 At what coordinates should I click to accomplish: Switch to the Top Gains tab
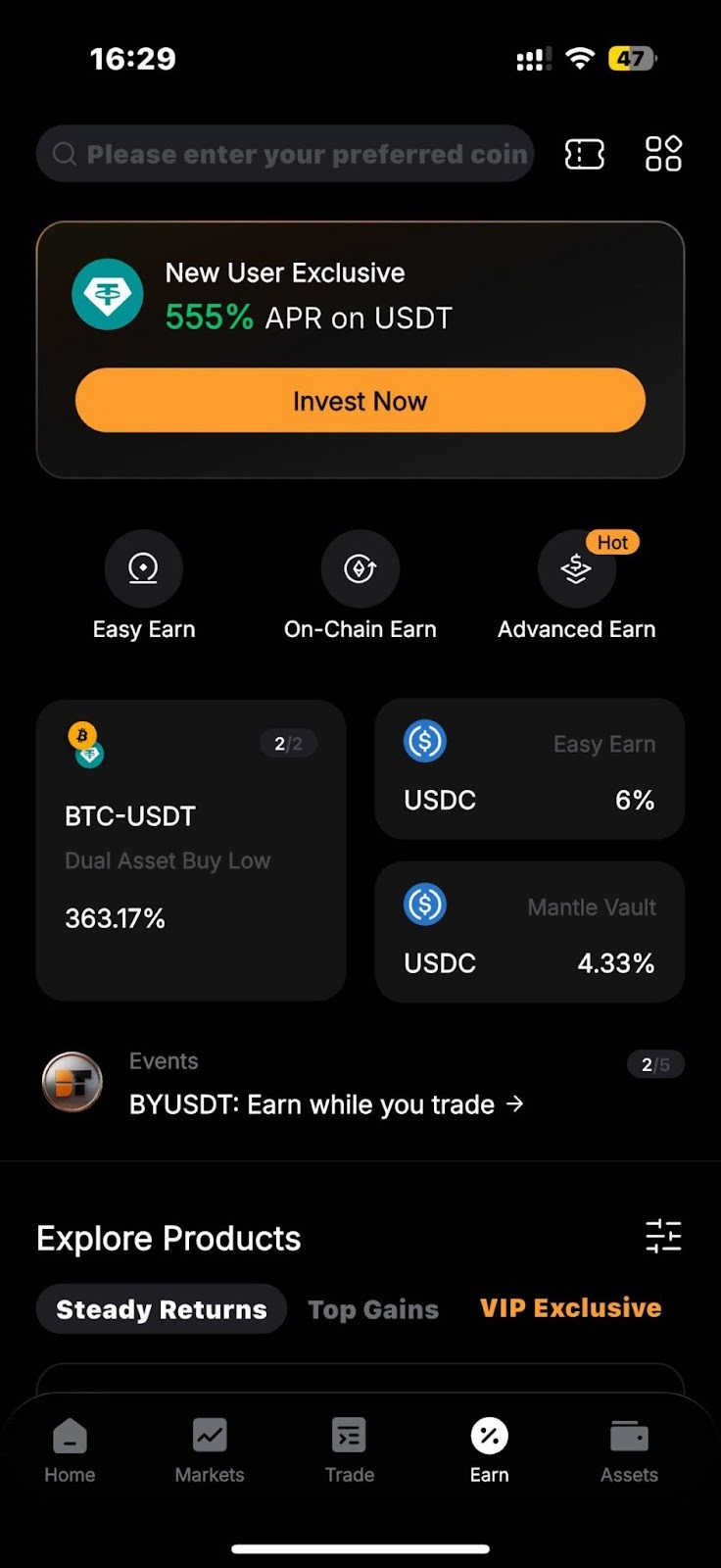pos(373,1309)
